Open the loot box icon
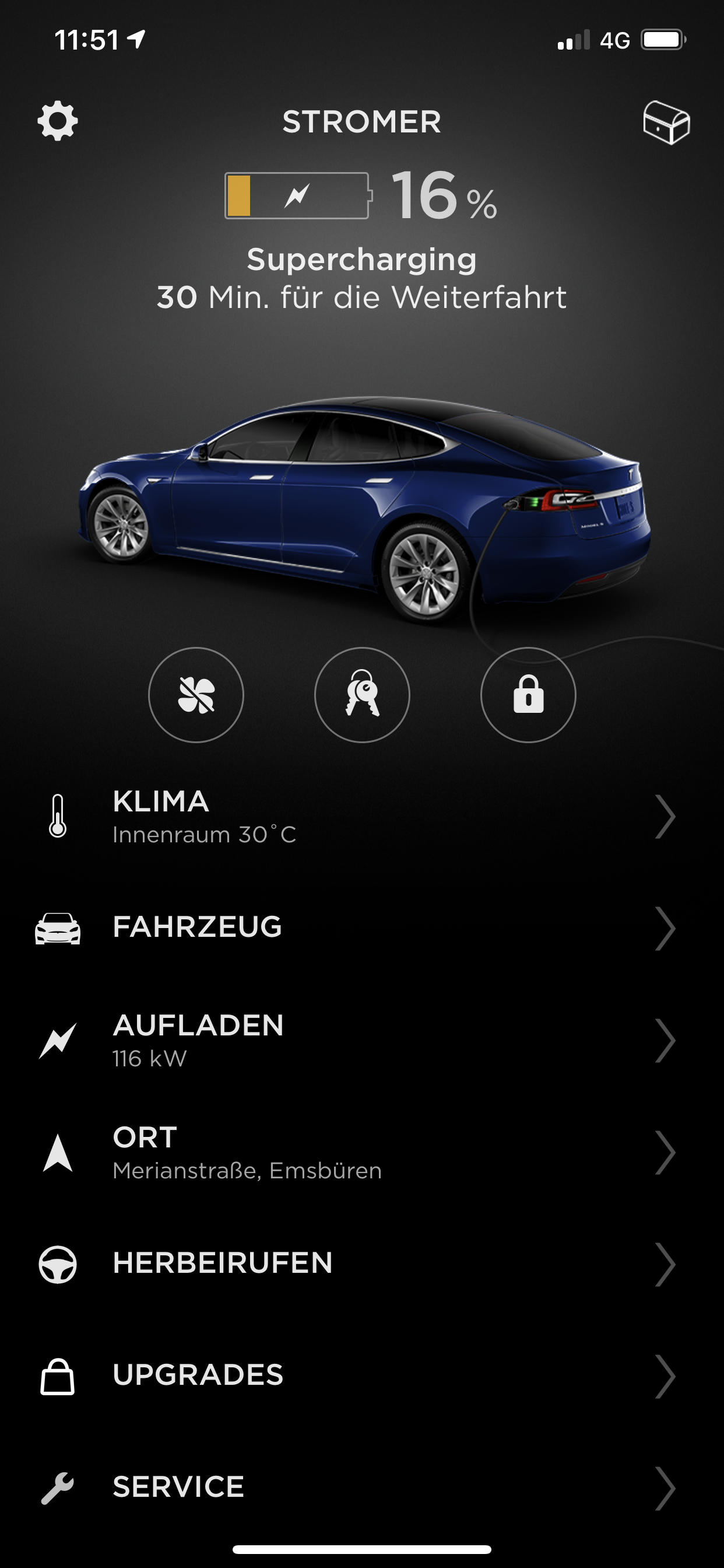724x1568 pixels. (666, 123)
